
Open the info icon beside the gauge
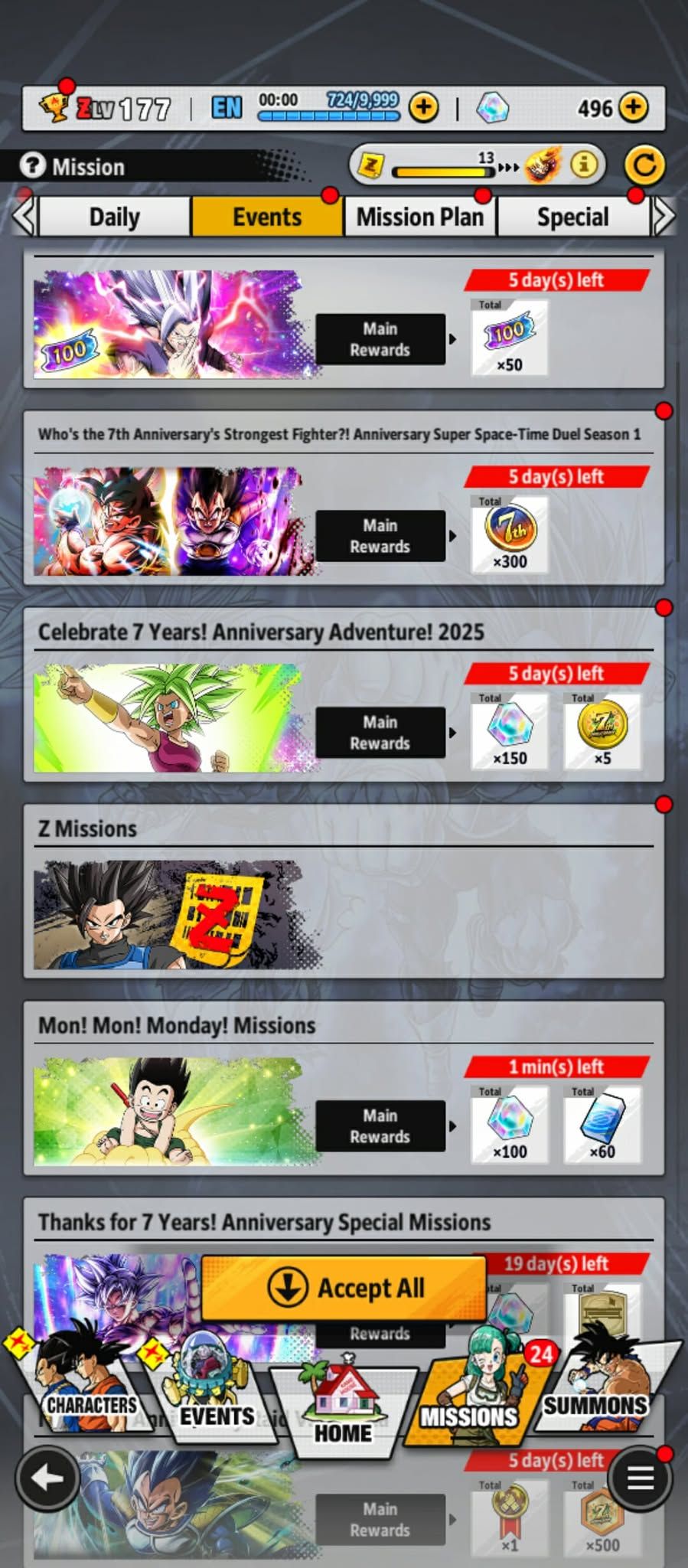click(584, 165)
